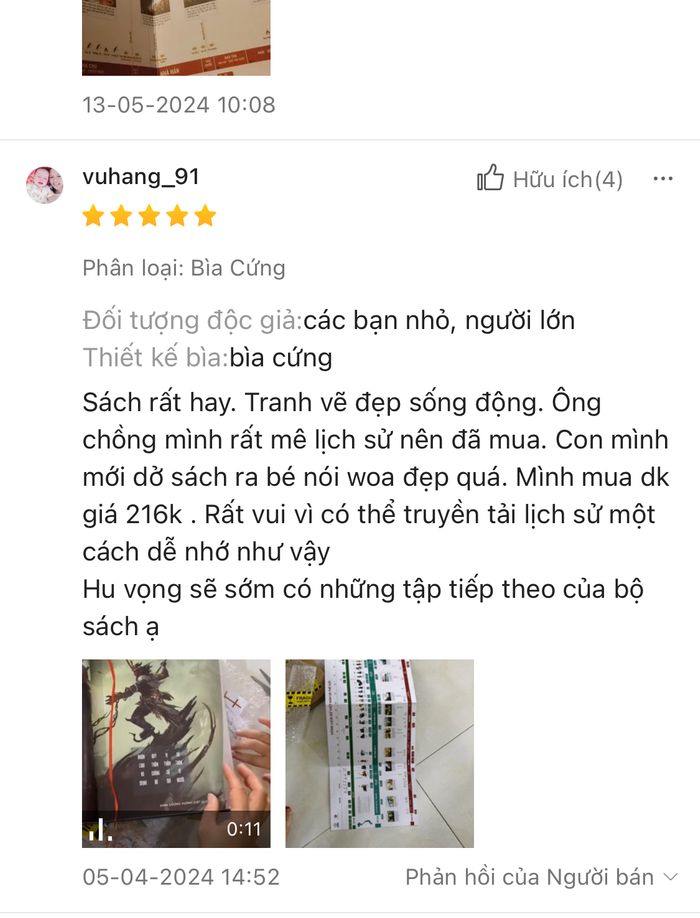Open the username vuhang_91

click(141, 177)
